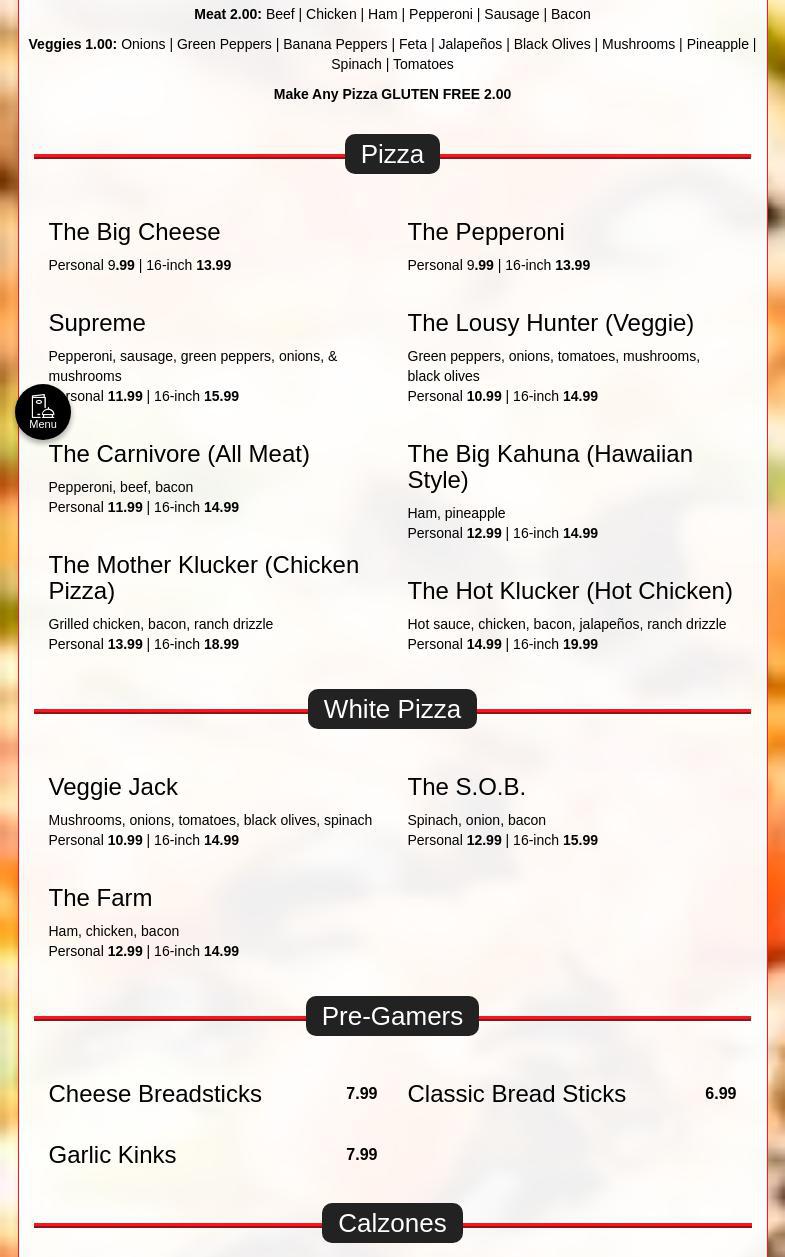Open the floating Menu button
Viewport: 785px width, 1257px height.
[x=43, y=412]
